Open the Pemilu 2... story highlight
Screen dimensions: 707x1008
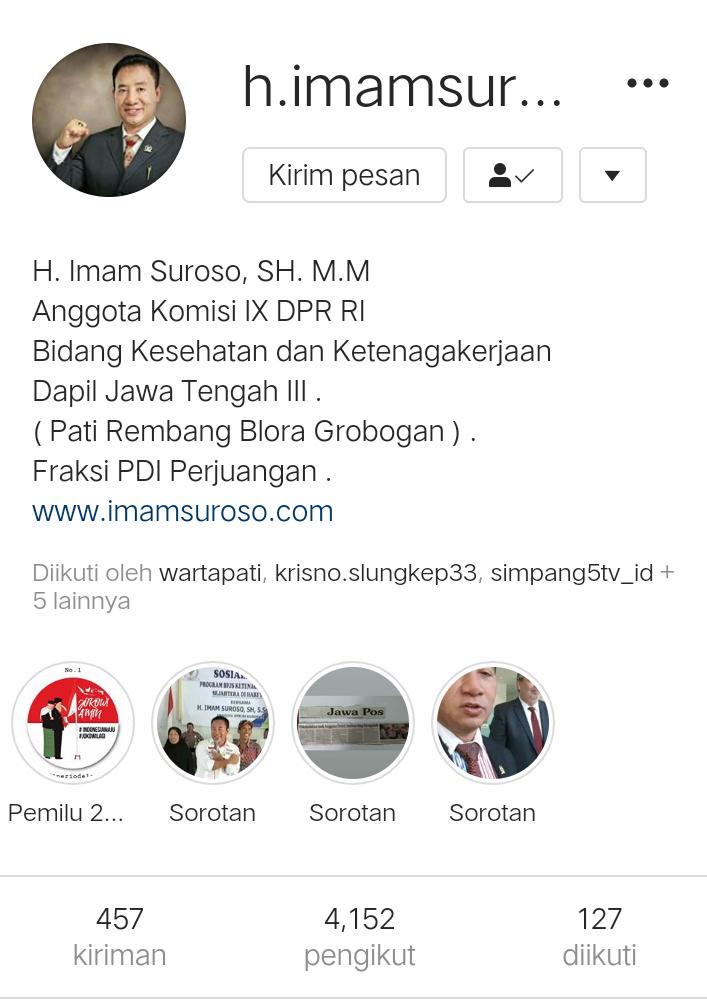point(73,722)
